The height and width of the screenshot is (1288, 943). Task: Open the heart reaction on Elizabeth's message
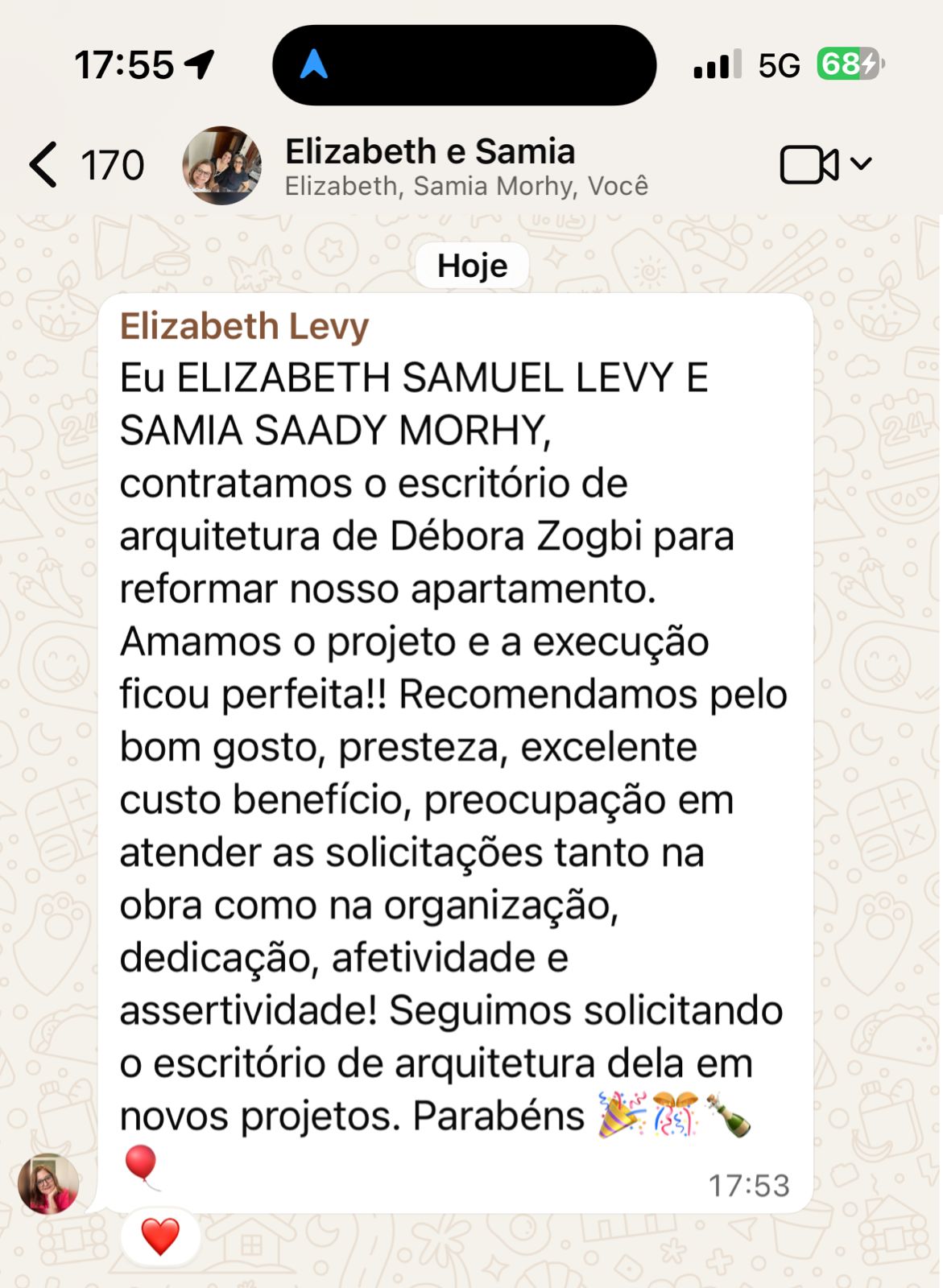click(160, 1236)
